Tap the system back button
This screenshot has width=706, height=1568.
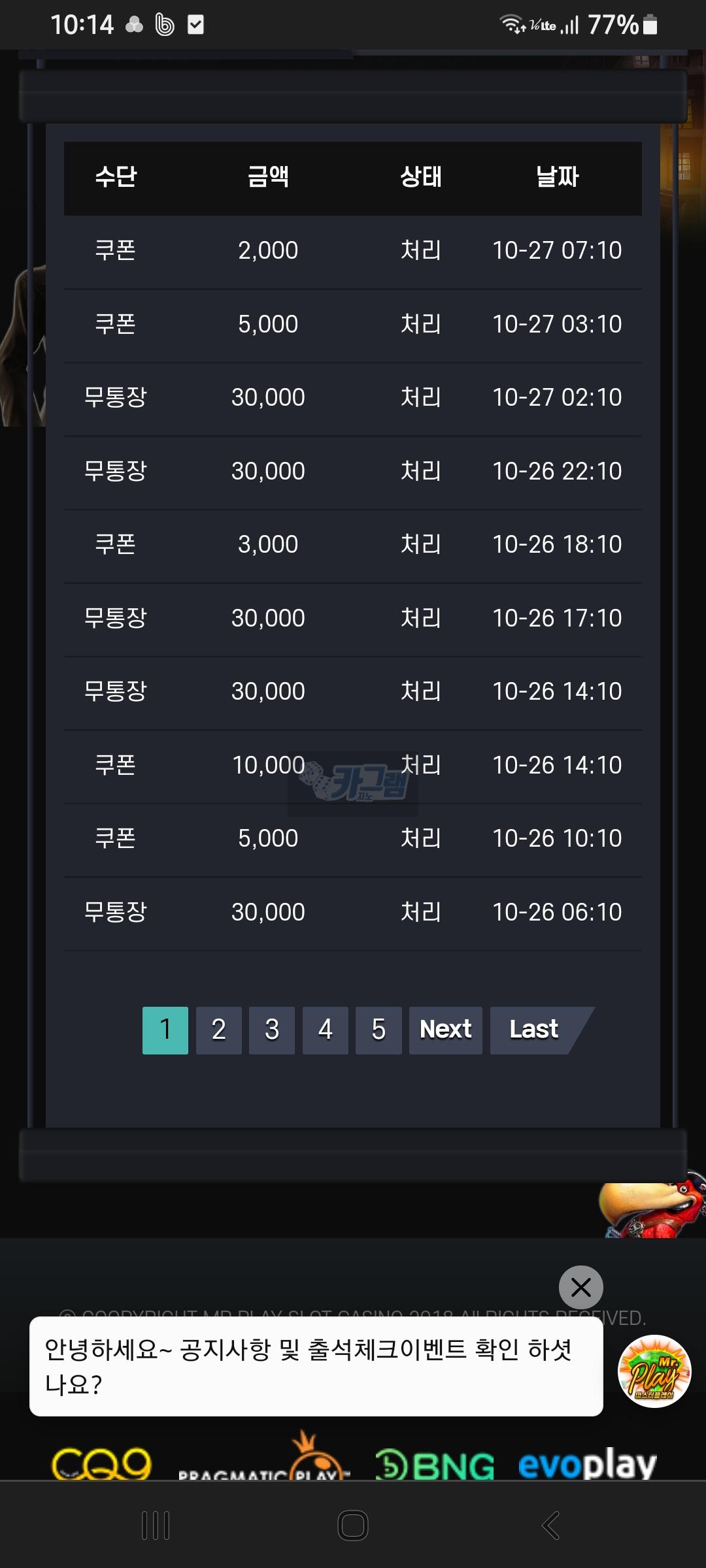(550, 1526)
